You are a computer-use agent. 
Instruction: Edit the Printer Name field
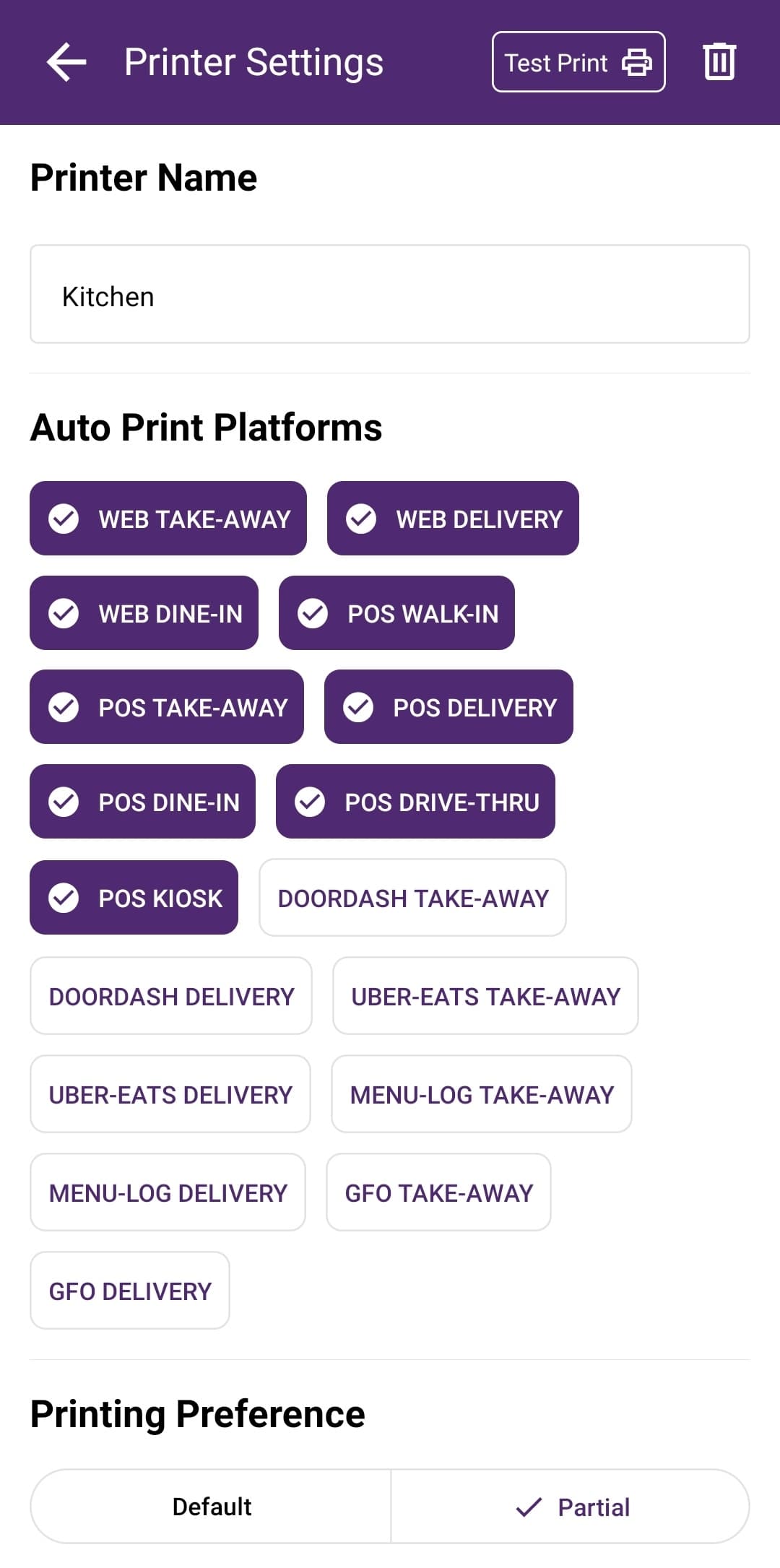point(390,295)
